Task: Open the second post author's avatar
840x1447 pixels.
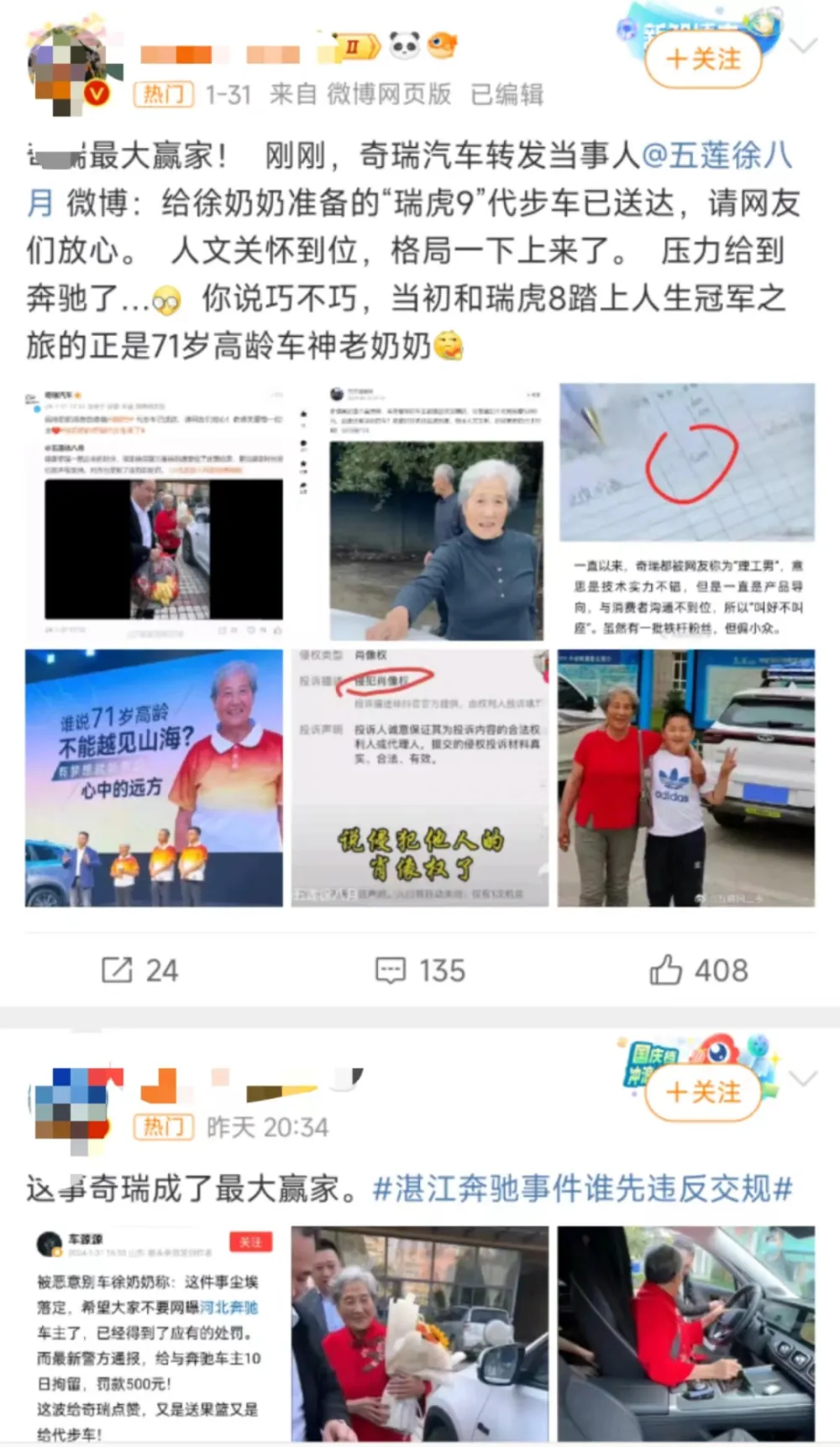Action: click(71, 1105)
